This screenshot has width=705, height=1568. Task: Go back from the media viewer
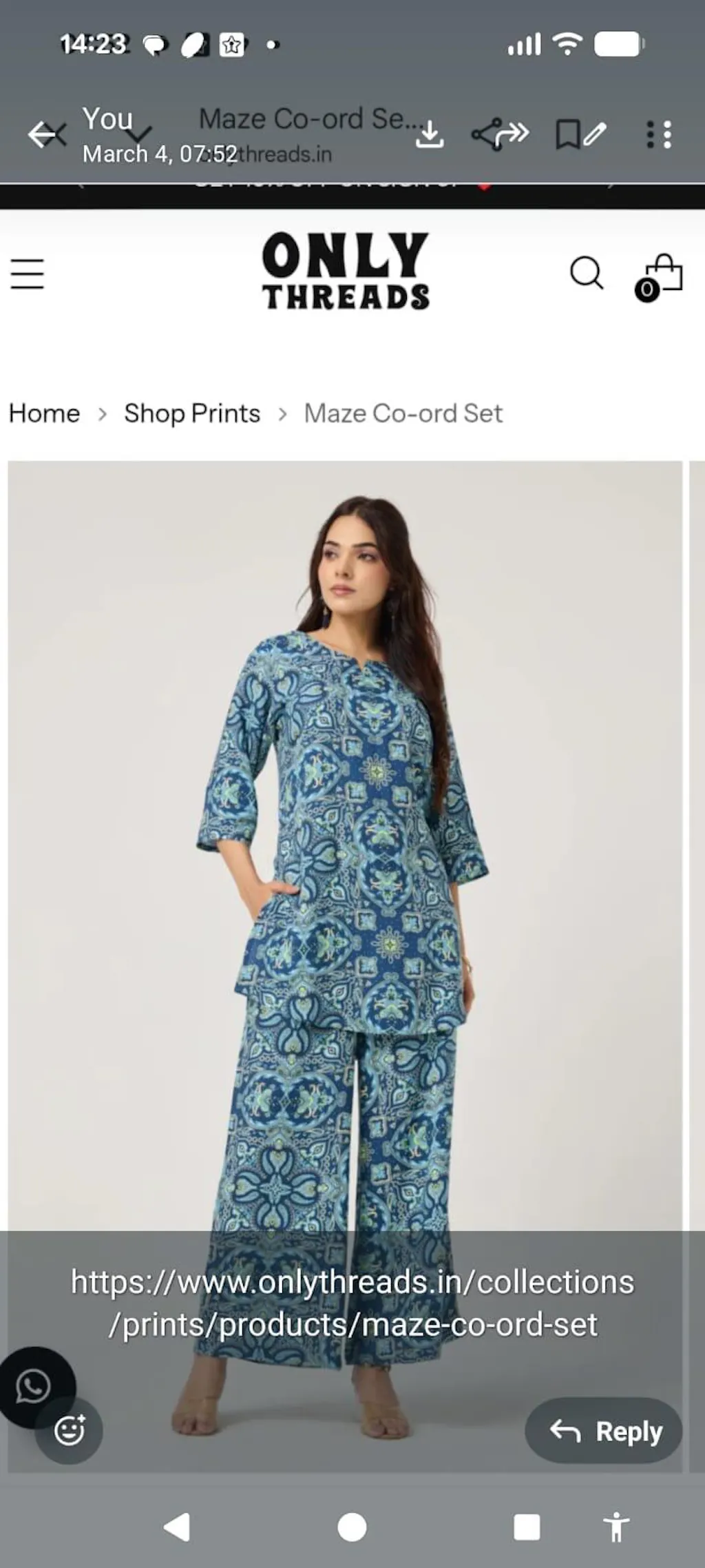pyautogui.click(x=43, y=134)
